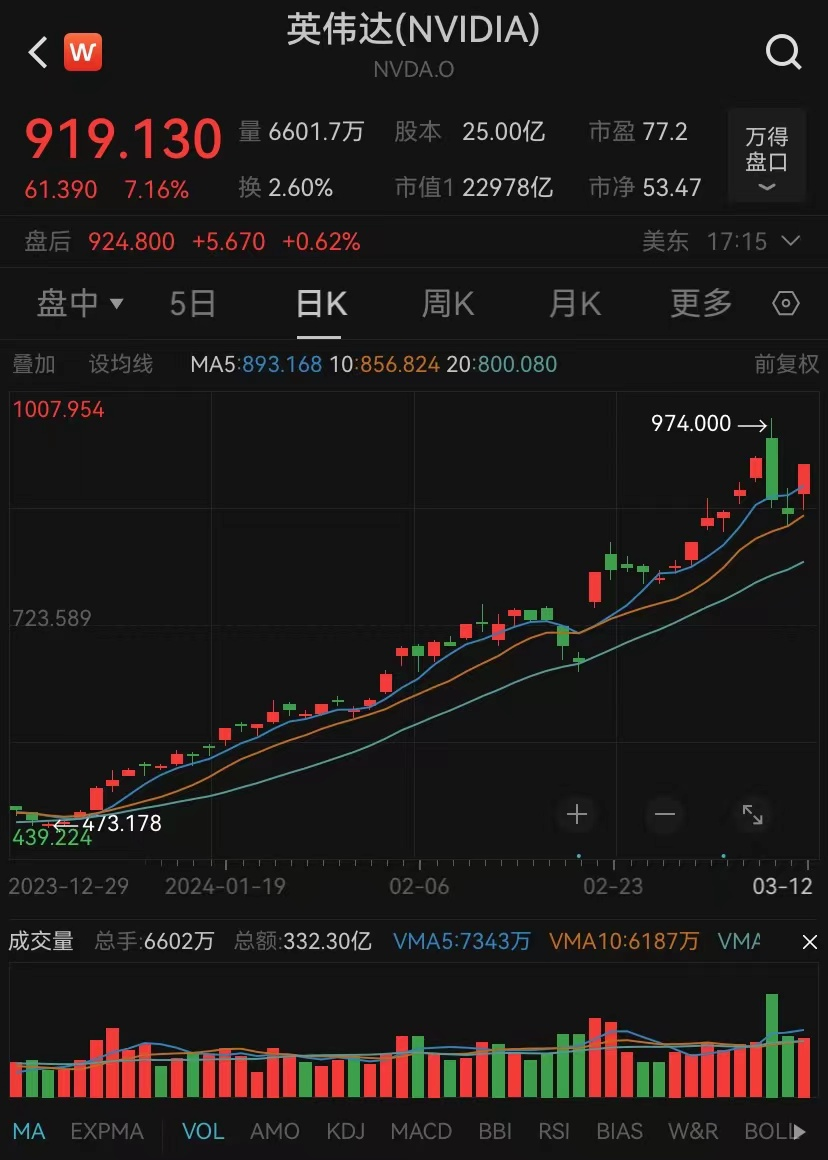Open 设均线 moving average settings
The width and height of the screenshot is (828, 1160).
pos(120,364)
